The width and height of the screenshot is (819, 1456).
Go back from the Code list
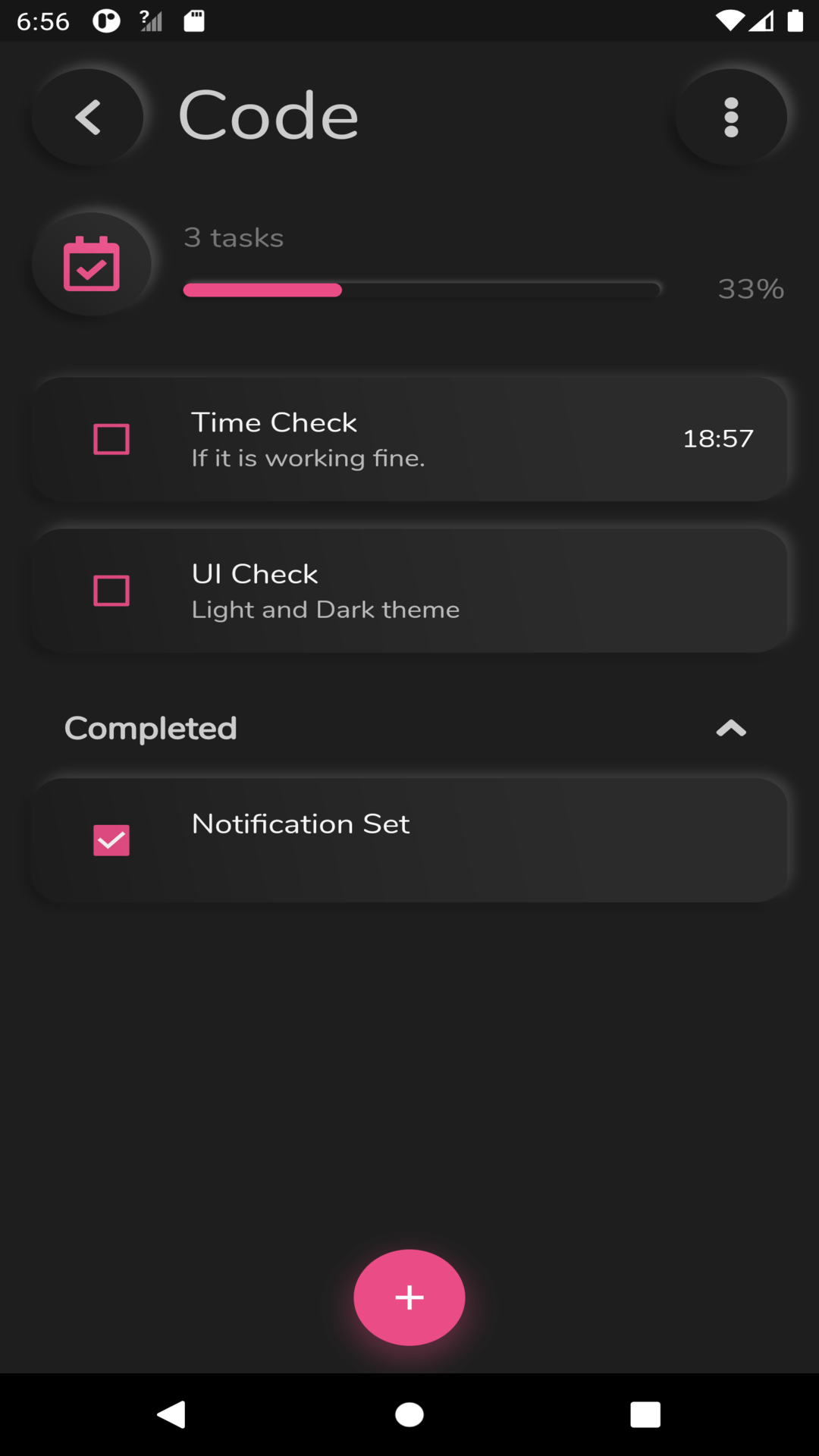[x=88, y=118]
